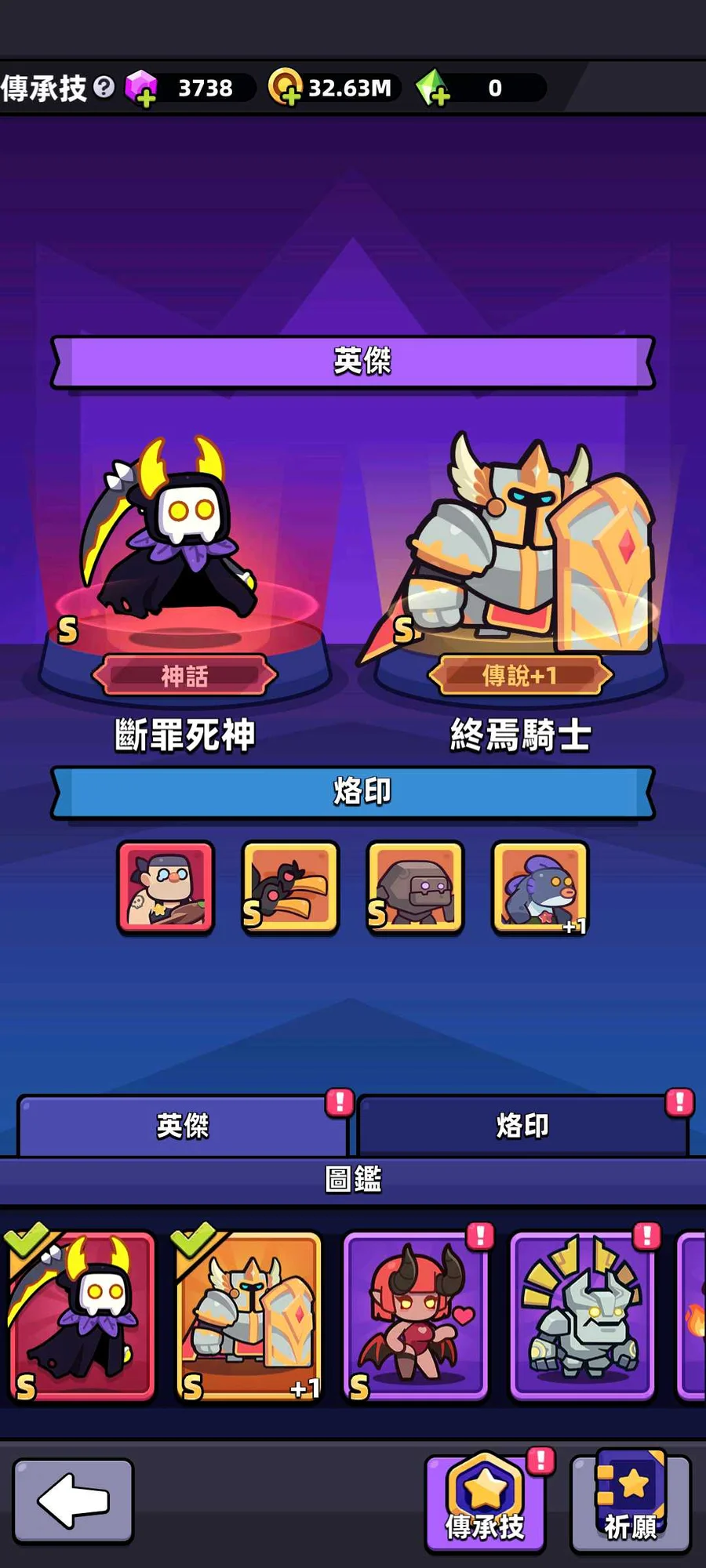
Task: Open the stone golem 烙印 slot
Action: [415, 887]
